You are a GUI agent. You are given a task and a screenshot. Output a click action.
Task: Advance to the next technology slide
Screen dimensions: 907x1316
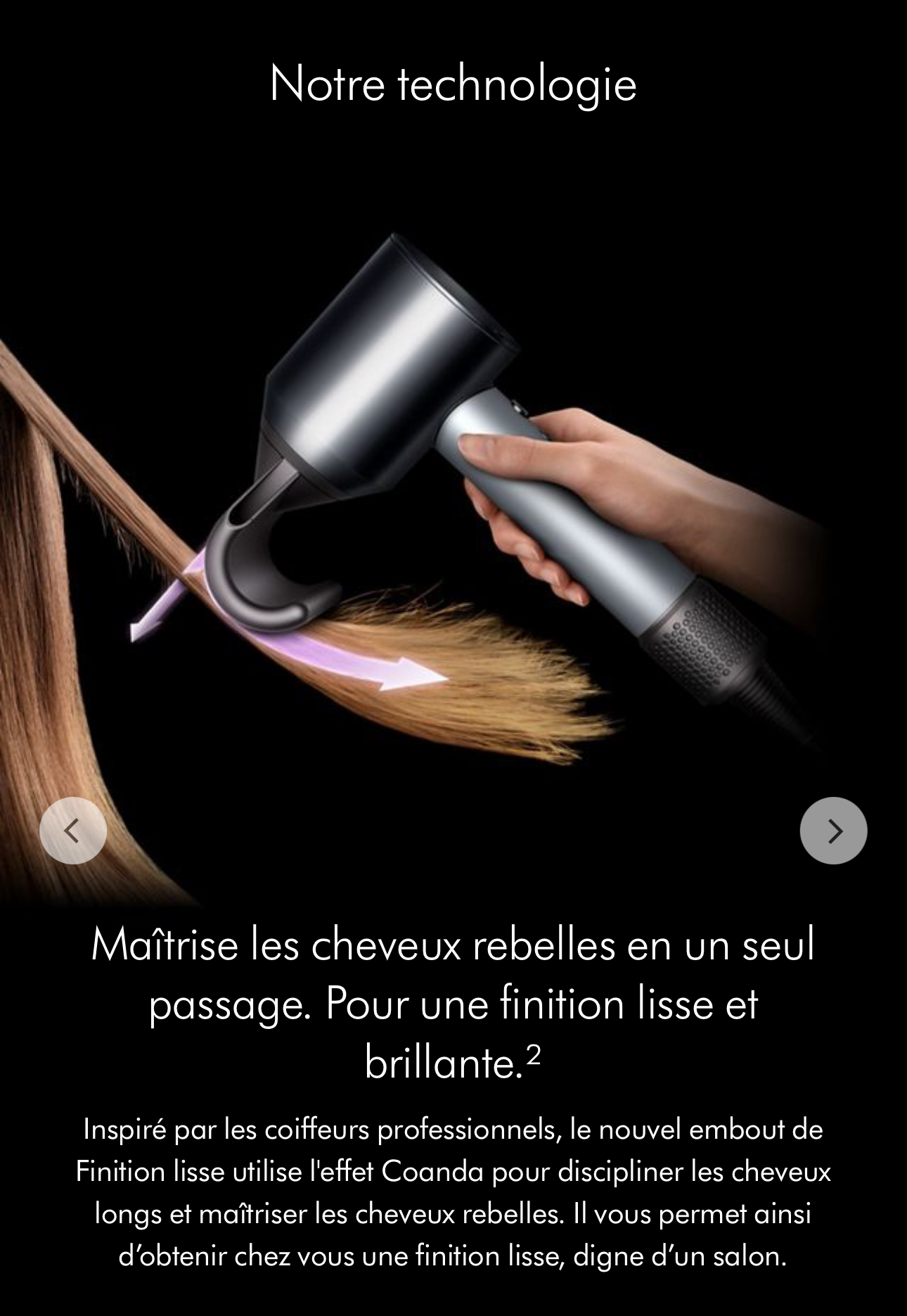833,831
